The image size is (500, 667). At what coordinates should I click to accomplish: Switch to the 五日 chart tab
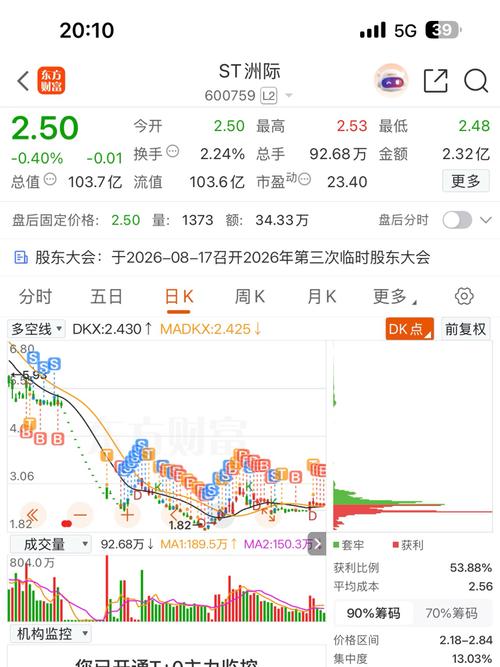coord(106,296)
